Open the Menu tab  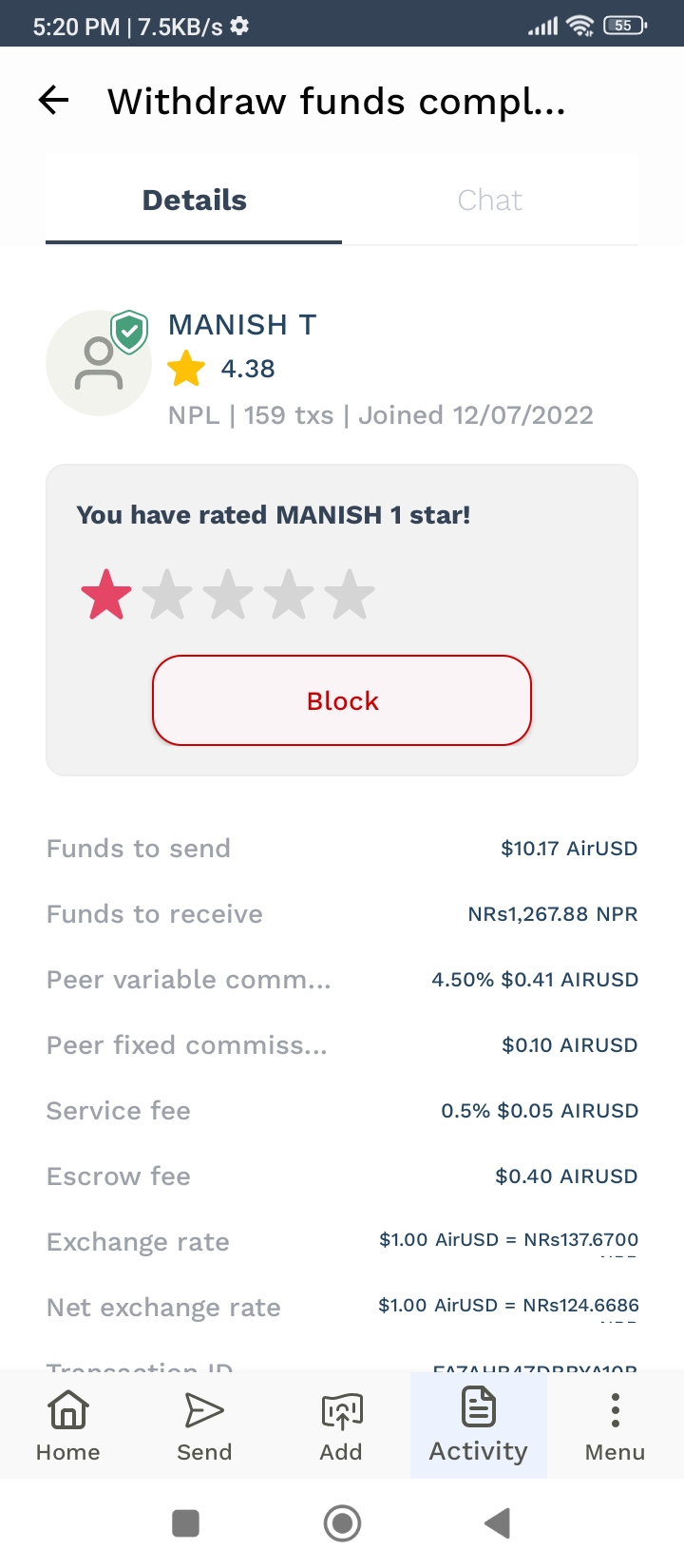[x=616, y=1425]
